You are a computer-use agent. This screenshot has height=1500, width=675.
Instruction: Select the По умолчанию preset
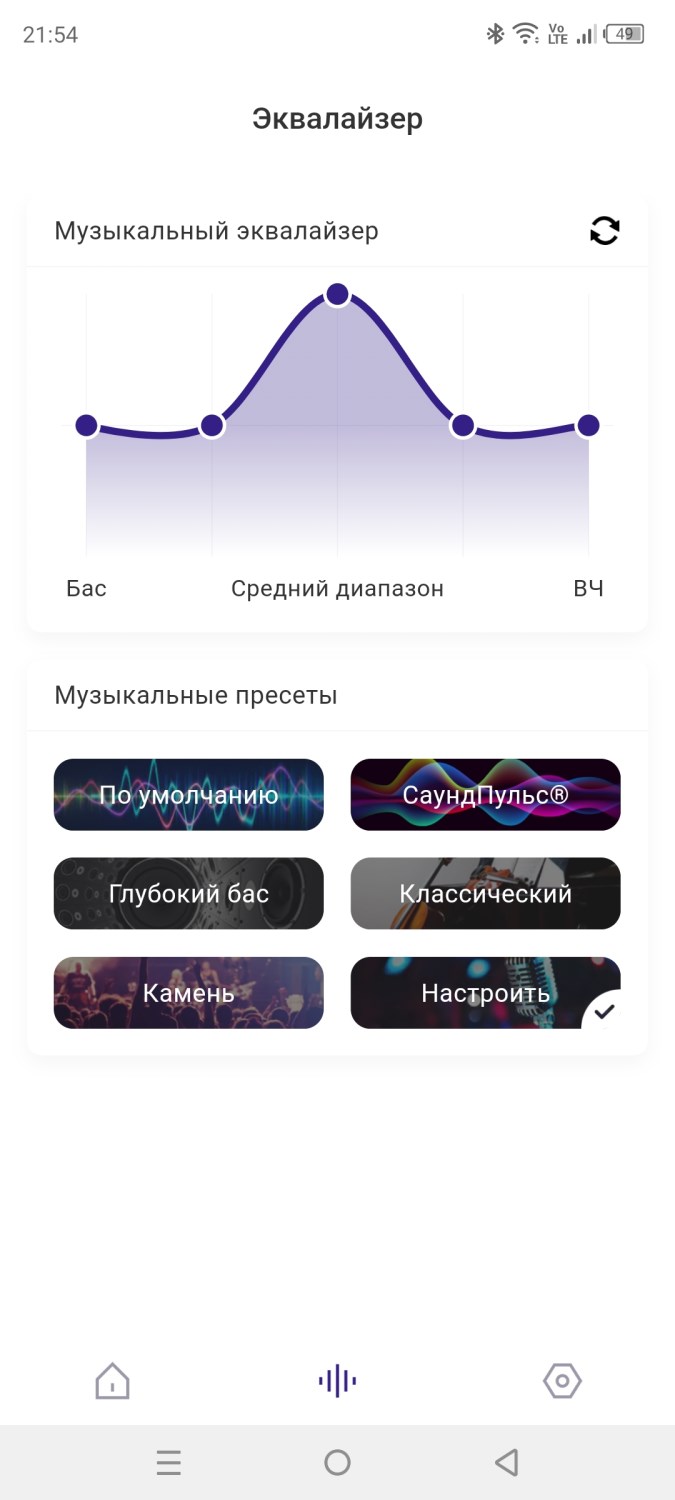[x=188, y=795]
